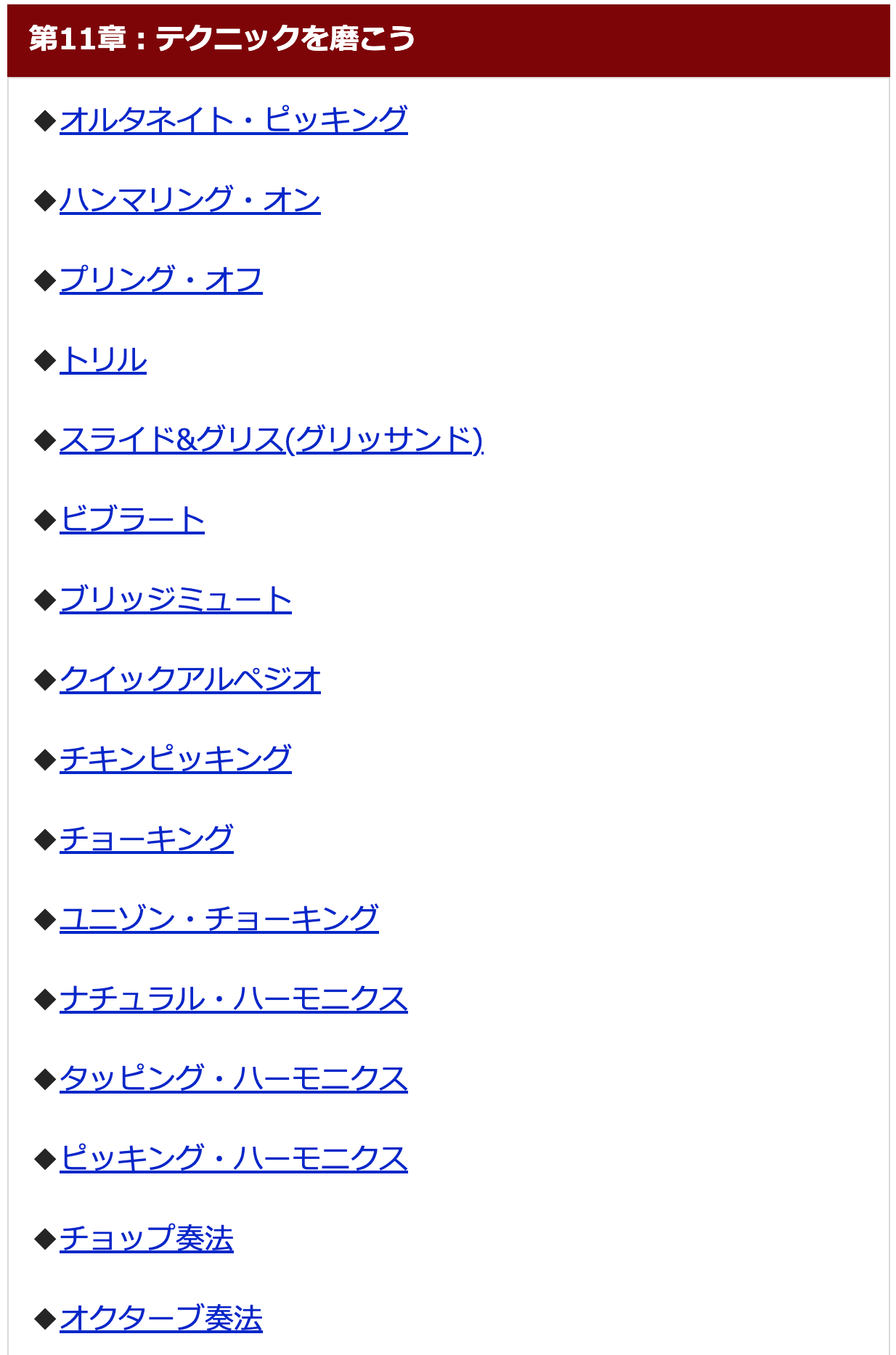896x1355 pixels.
Task: Open ナチュラル・ハーモニクス link
Action: tap(233, 998)
